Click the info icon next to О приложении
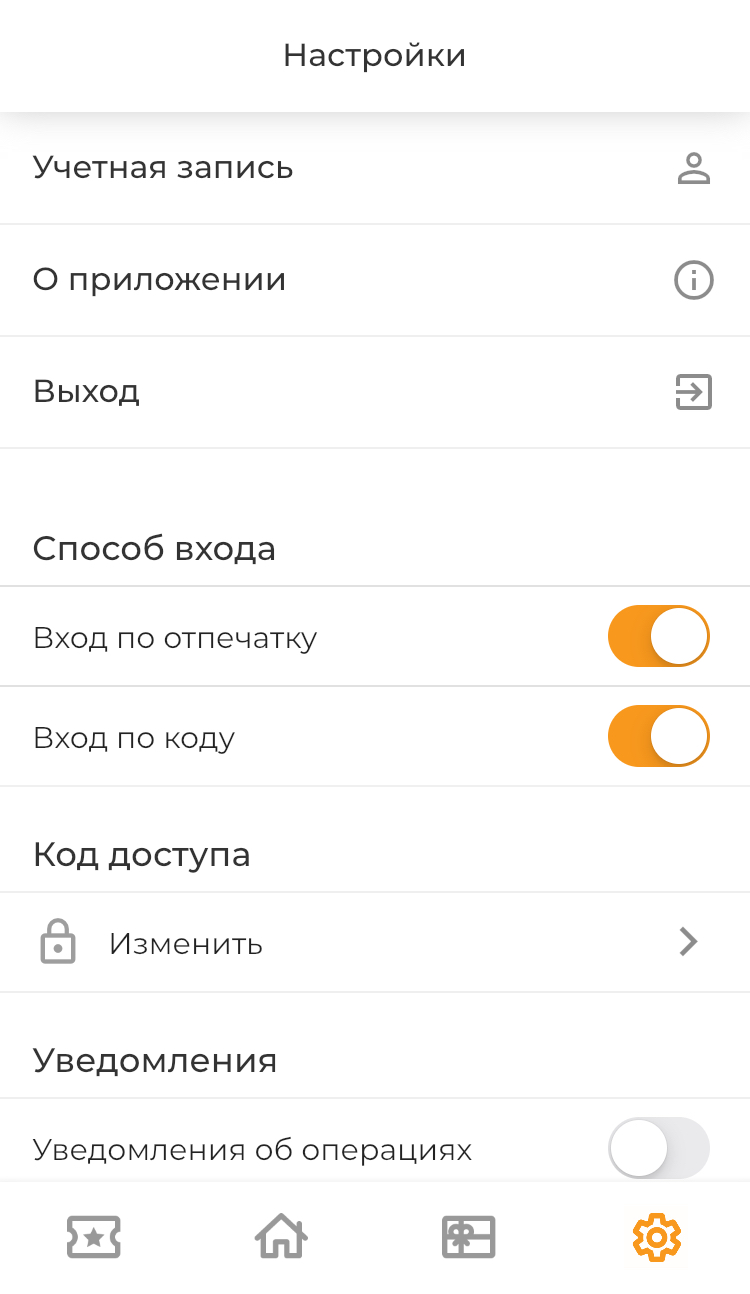 [x=693, y=280]
